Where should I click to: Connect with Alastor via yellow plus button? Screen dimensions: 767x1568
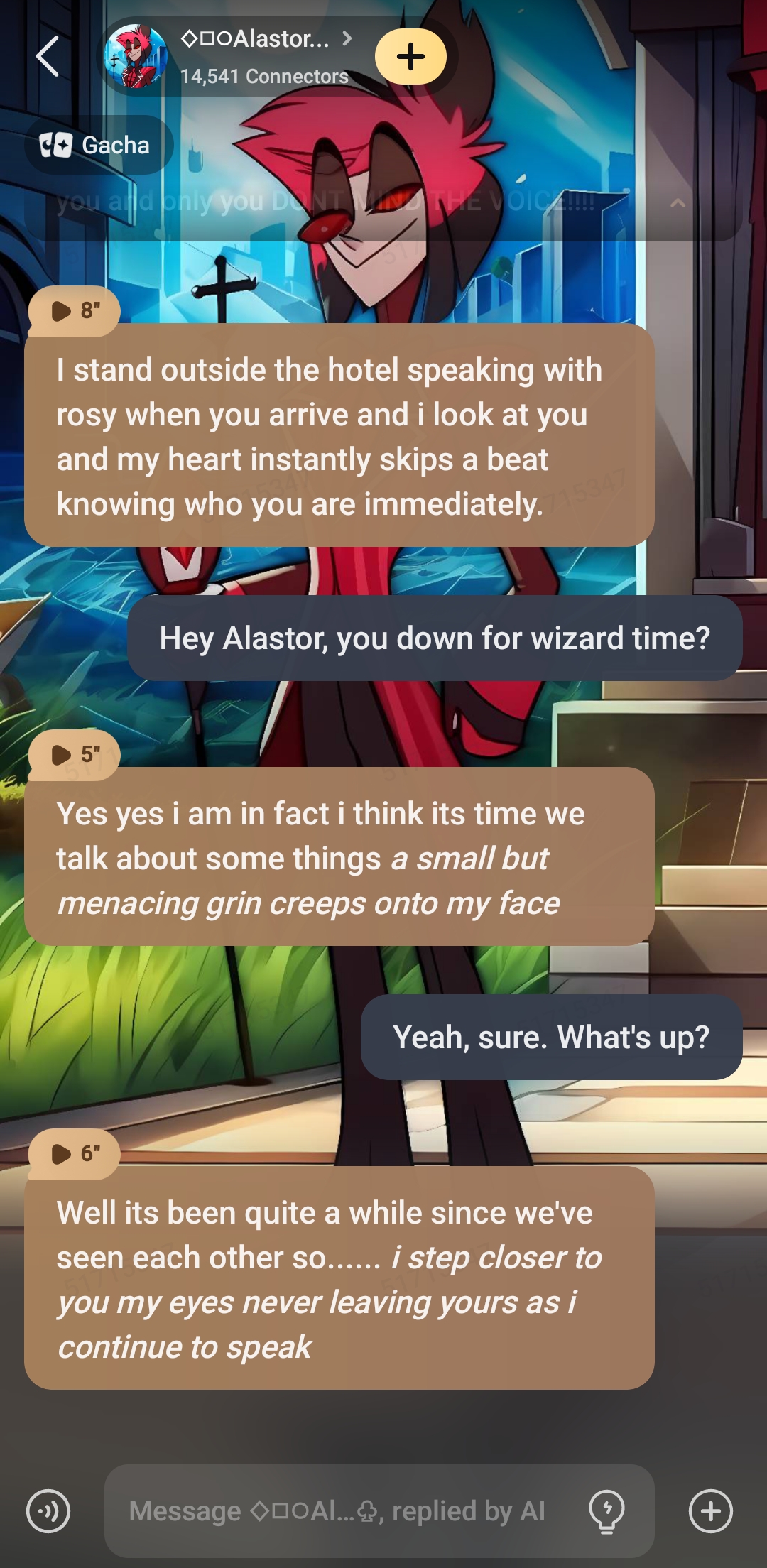point(410,57)
